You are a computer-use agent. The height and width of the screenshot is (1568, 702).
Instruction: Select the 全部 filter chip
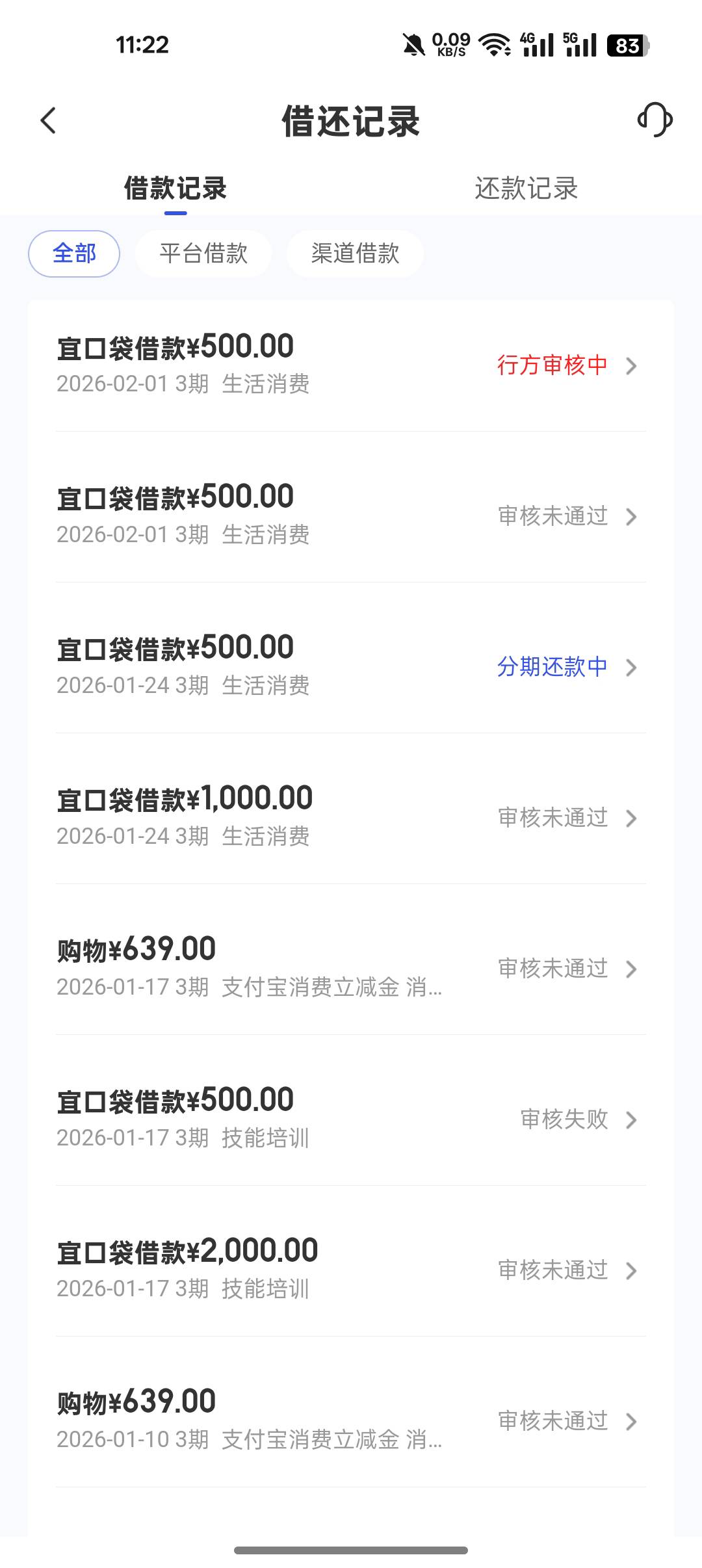click(74, 254)
